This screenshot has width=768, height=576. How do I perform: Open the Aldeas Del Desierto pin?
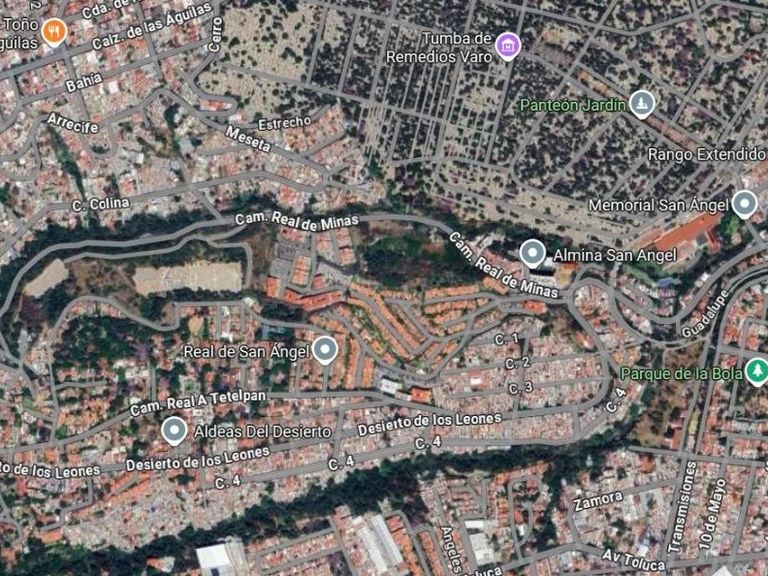[174, 430]
